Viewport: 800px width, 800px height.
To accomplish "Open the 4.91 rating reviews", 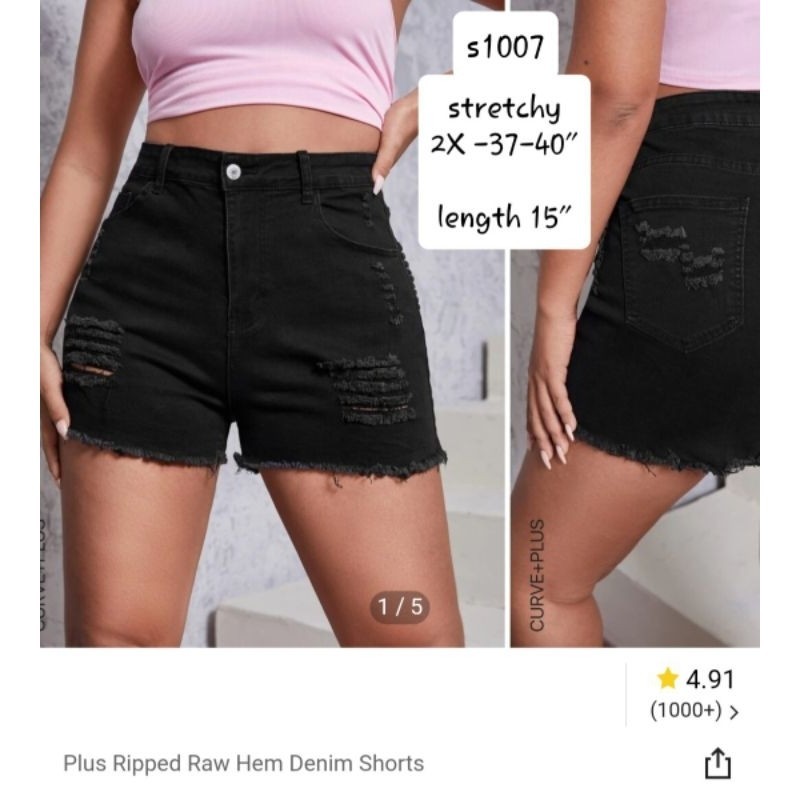I will 695,694.
